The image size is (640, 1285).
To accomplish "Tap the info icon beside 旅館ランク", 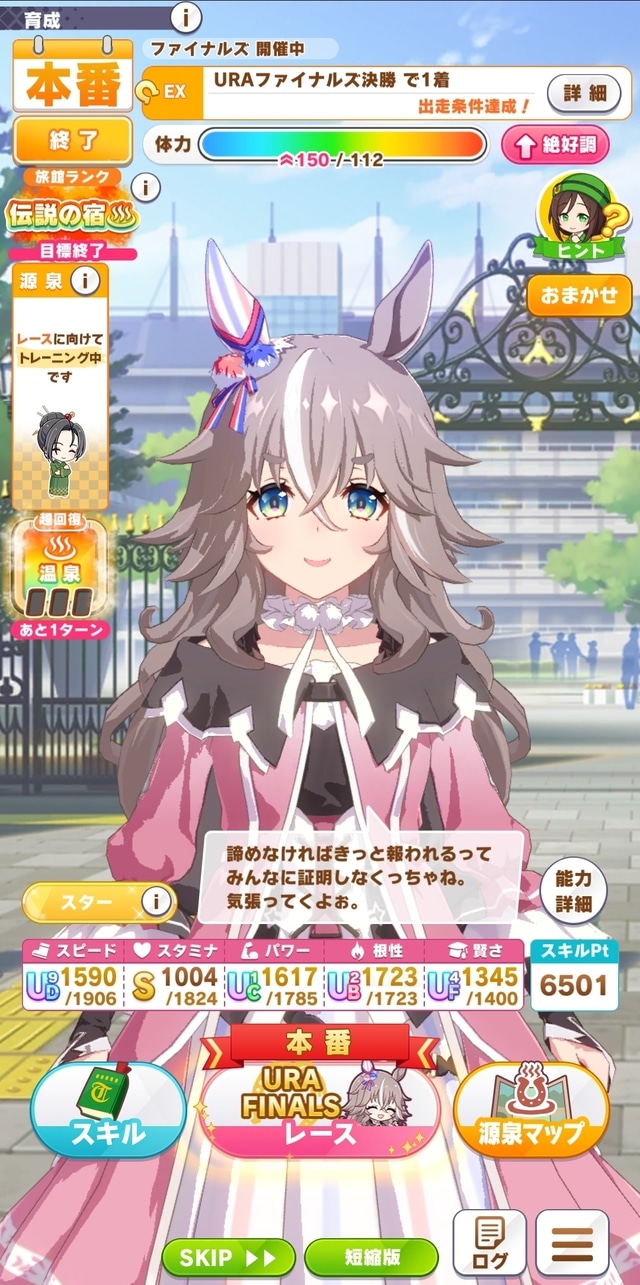I will (146, 187).
